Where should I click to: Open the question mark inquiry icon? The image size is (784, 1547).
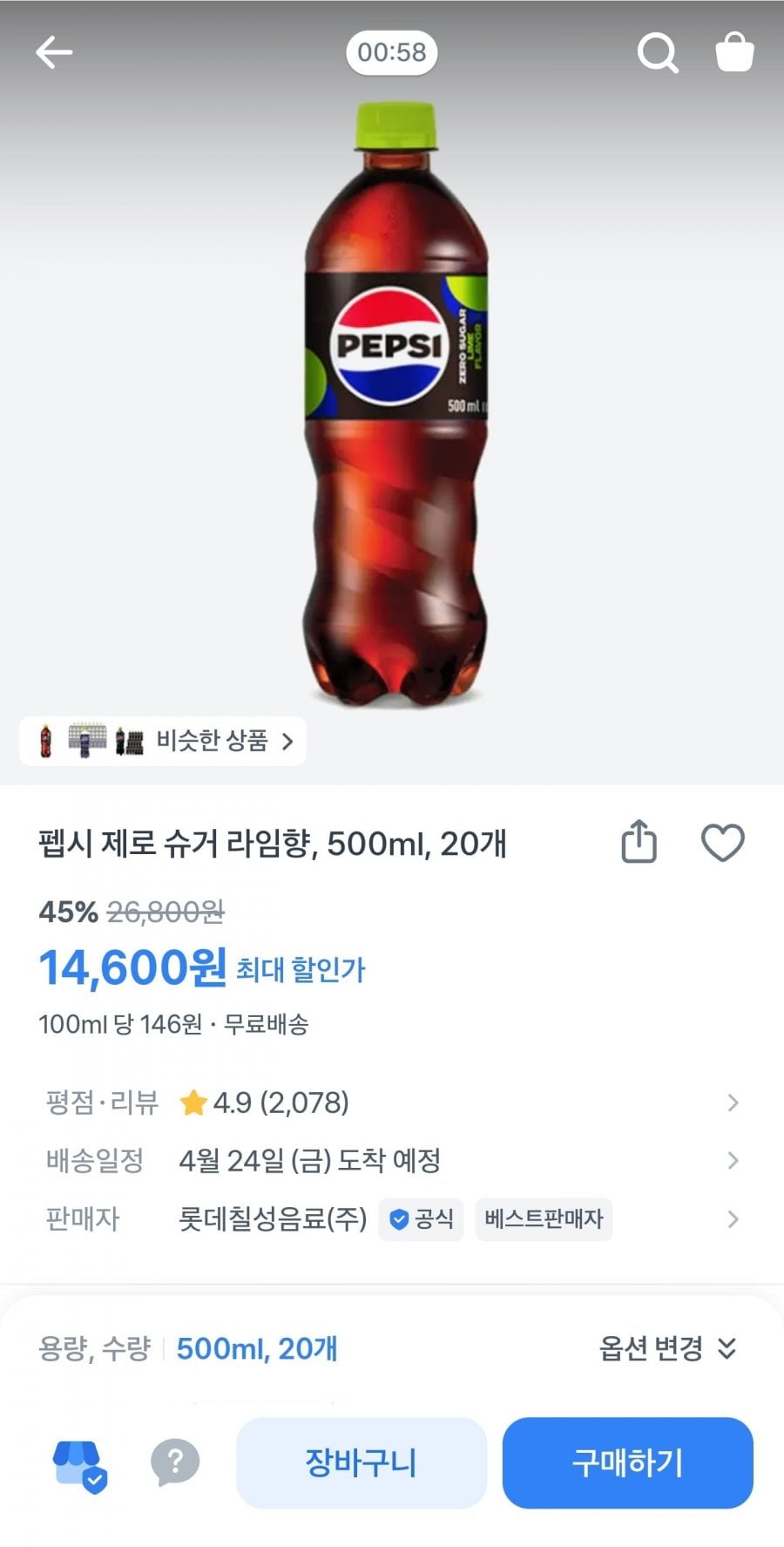point(175,1462)
